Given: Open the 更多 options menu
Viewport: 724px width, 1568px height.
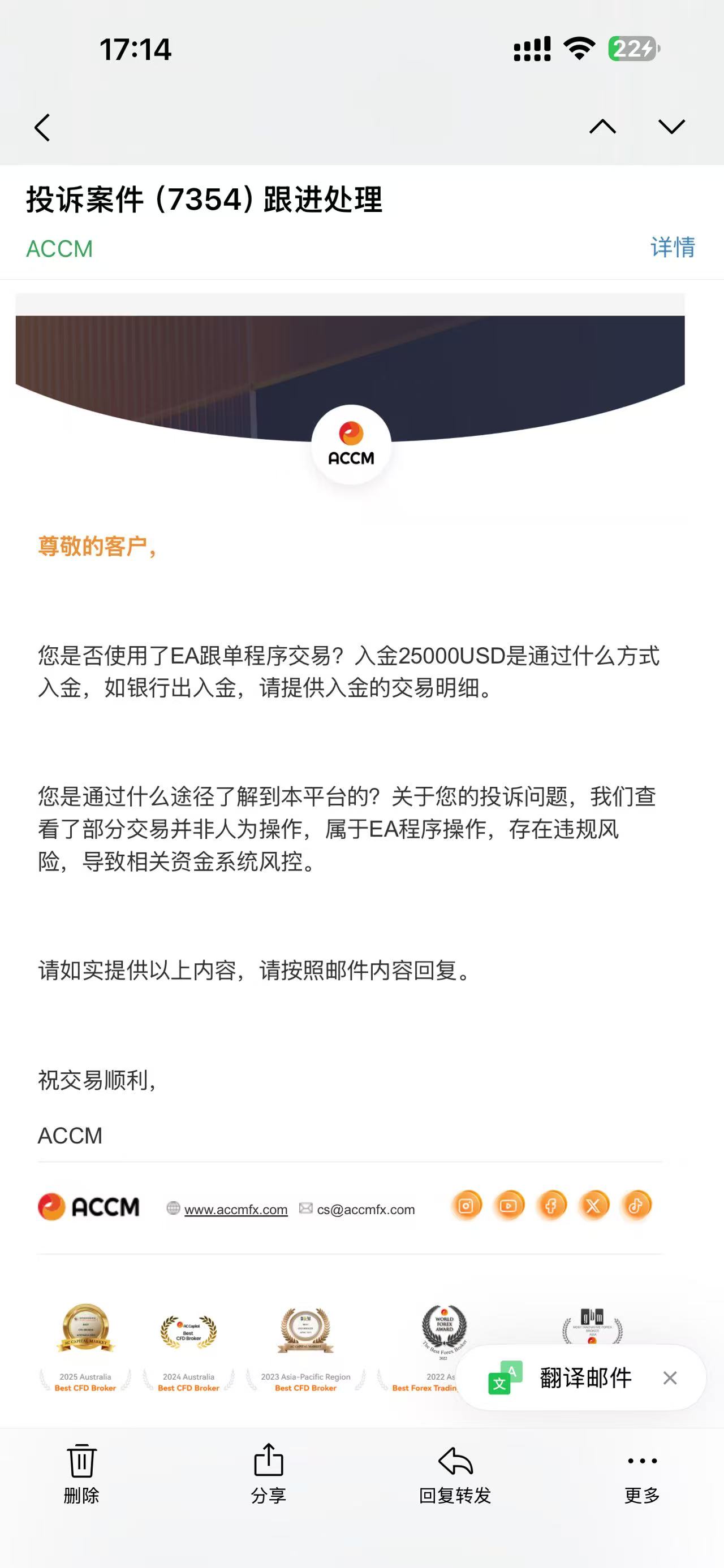Looking at the screenshot, I should click(642, 1473).
